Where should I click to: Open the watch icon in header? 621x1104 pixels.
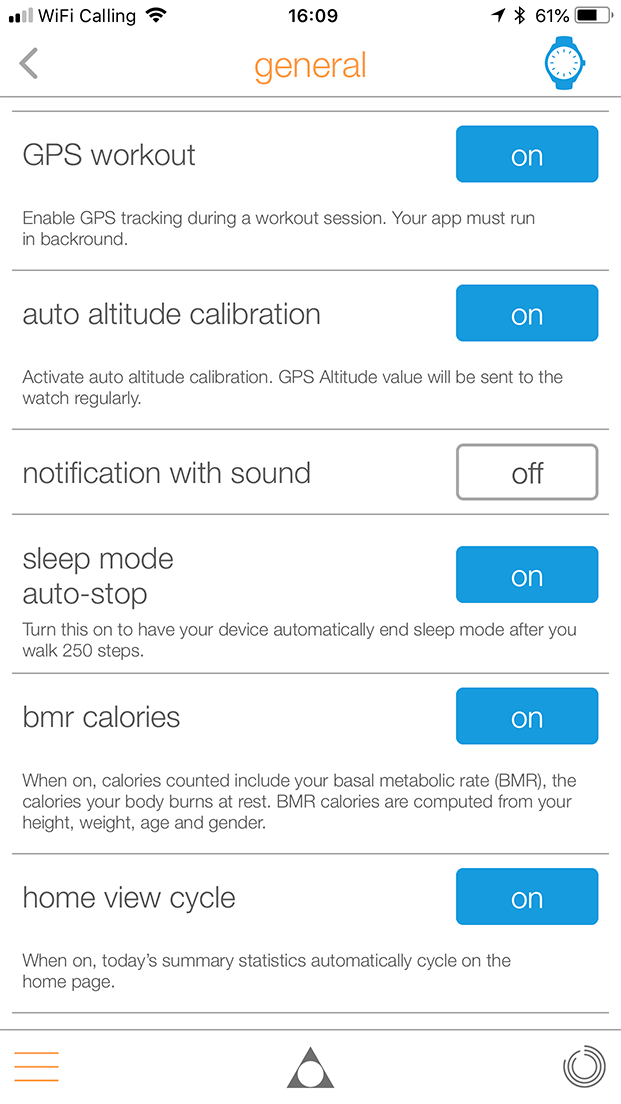click(567, 63)
